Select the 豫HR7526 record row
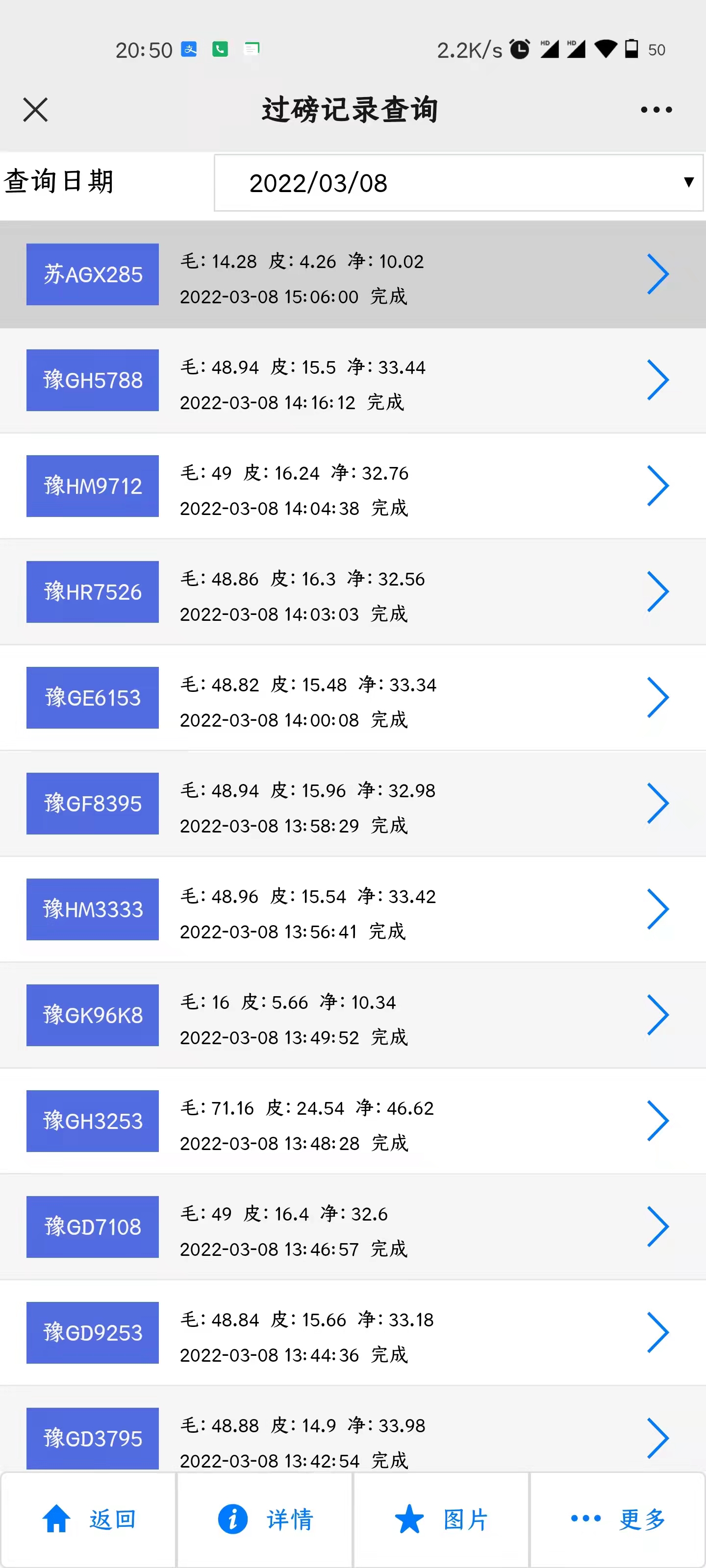This screenshot has width=706, height=1568. pos(353,592)
